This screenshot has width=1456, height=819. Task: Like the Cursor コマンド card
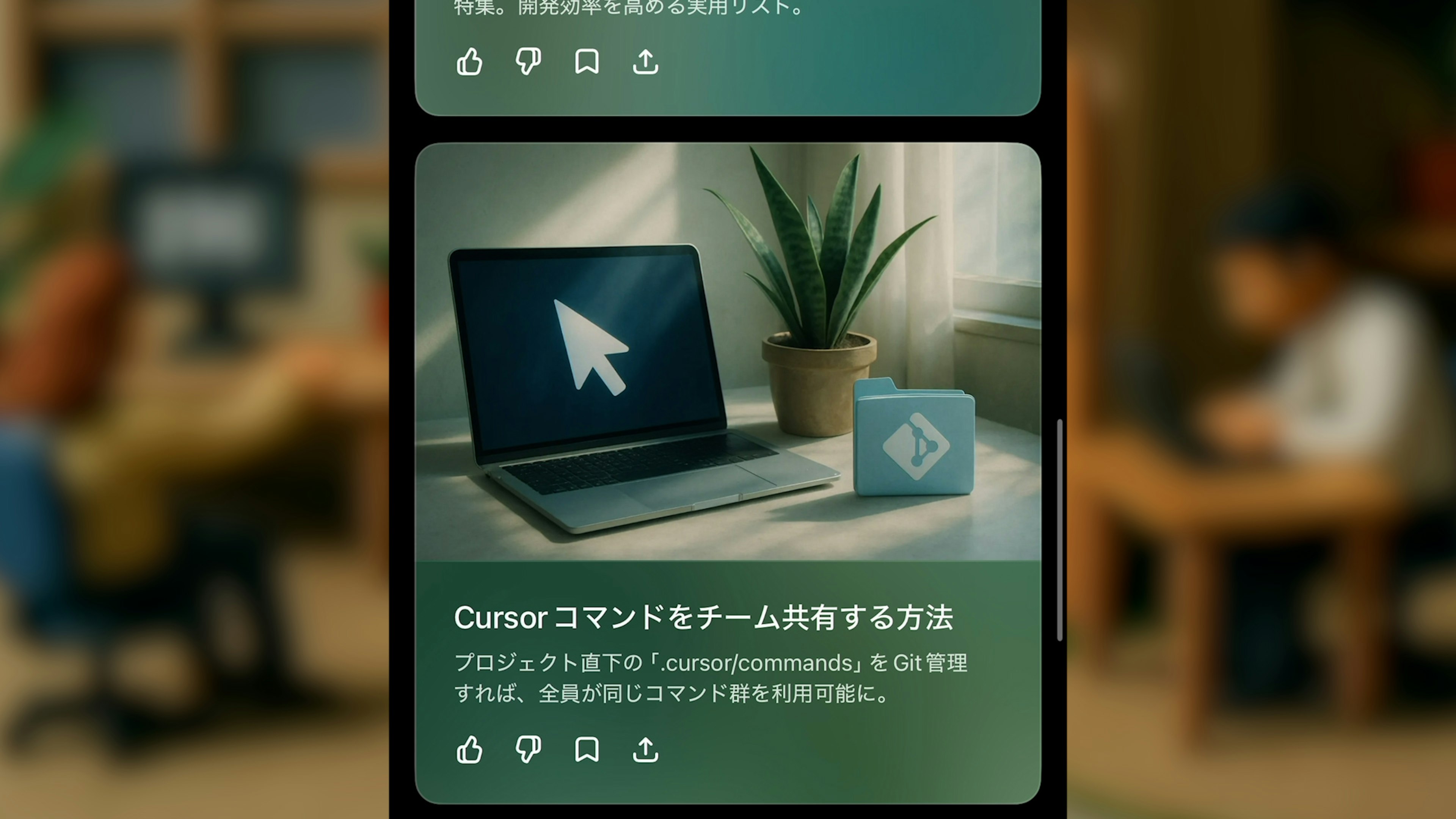click(469, 750)
